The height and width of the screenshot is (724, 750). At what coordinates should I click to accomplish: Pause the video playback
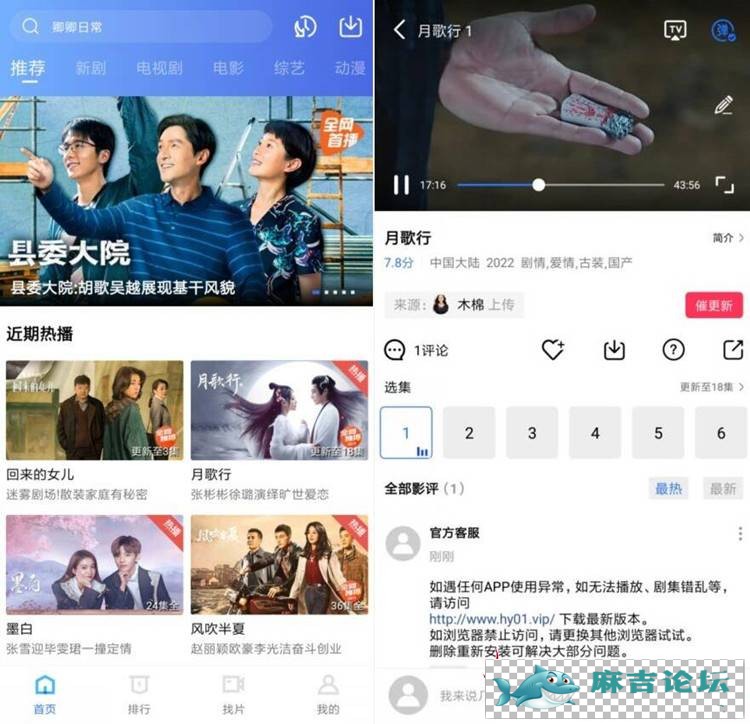[401, 185]
